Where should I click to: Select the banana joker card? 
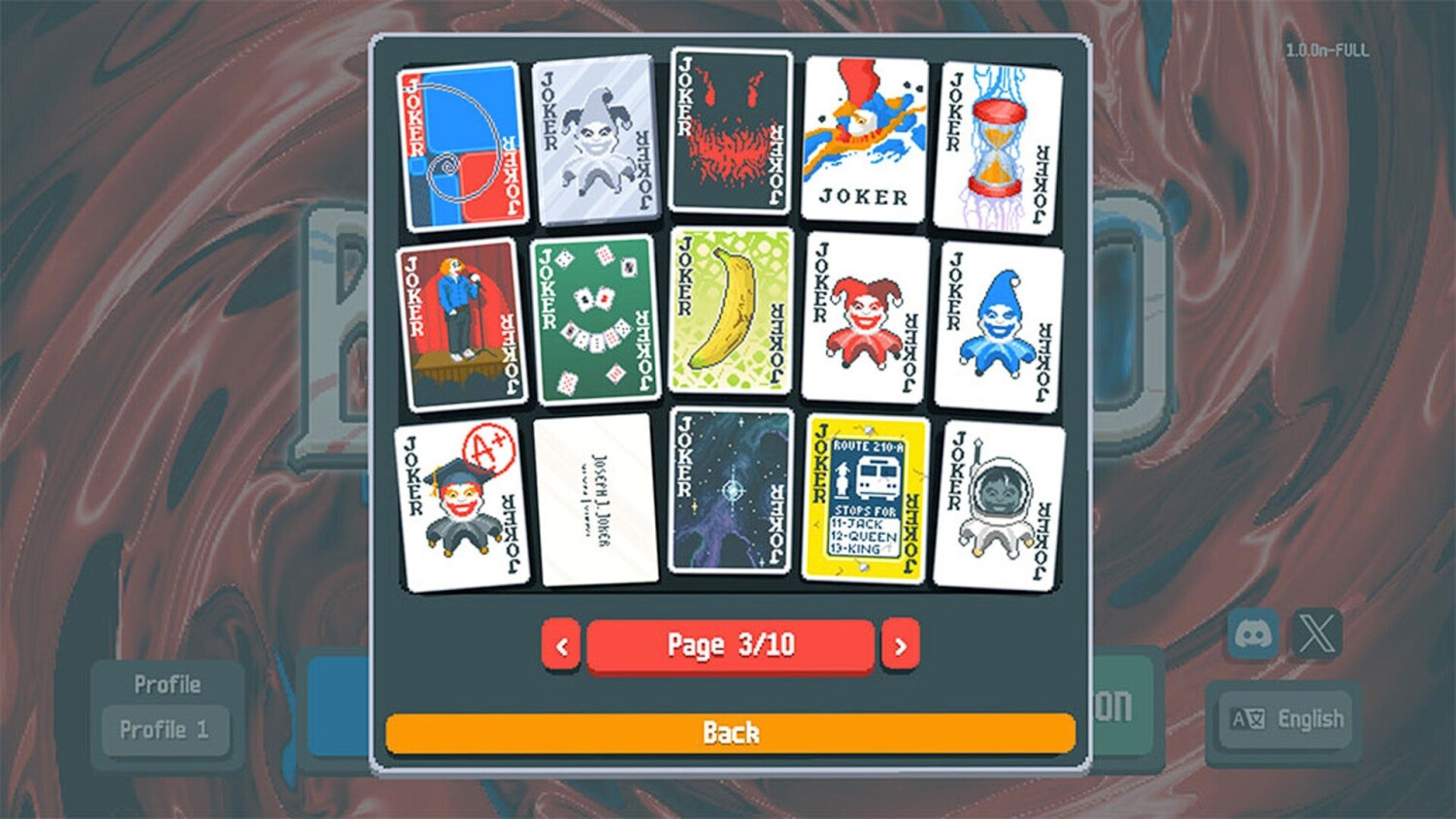(x=731, y=311)
